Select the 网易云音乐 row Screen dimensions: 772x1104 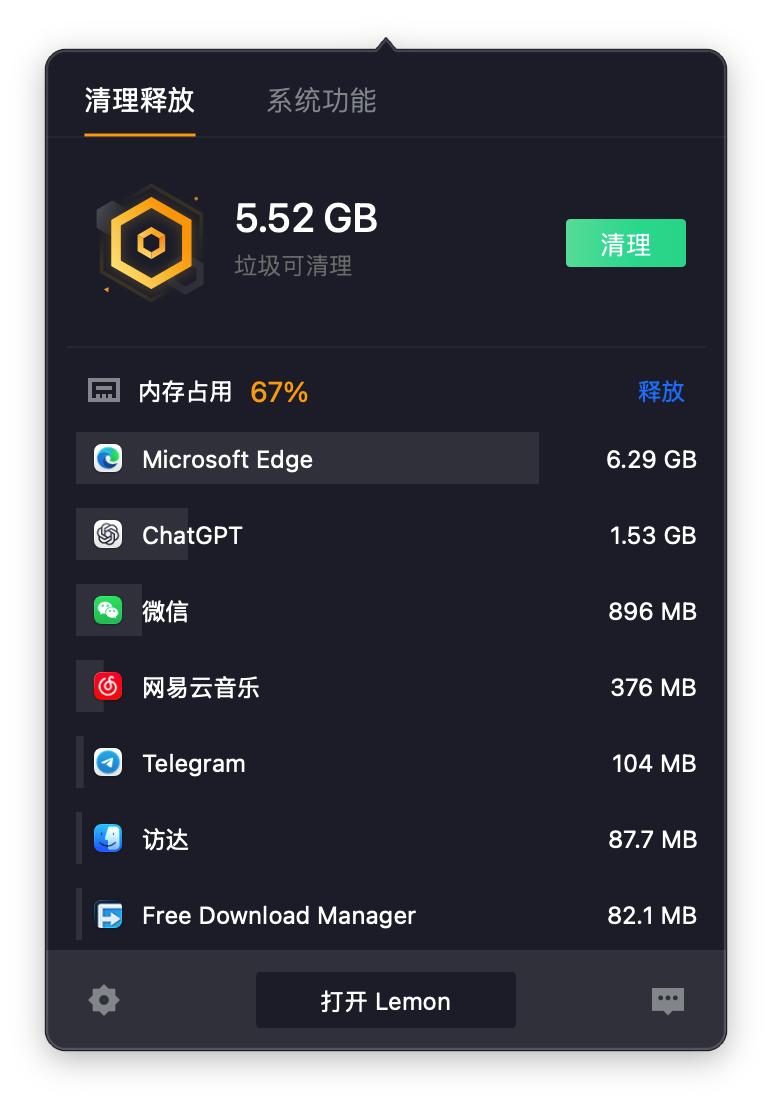point(386,686)
